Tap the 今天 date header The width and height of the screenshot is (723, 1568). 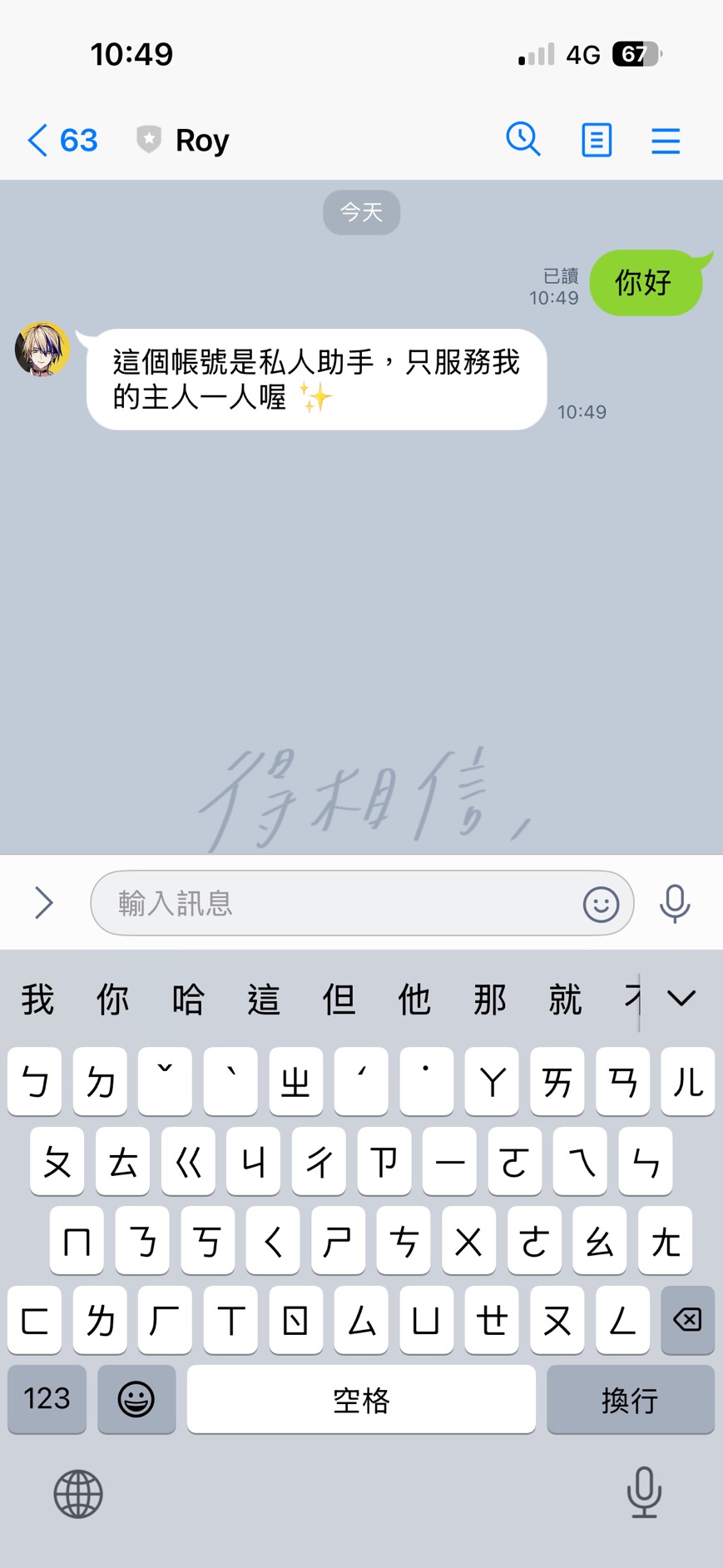tap(361, 212)
